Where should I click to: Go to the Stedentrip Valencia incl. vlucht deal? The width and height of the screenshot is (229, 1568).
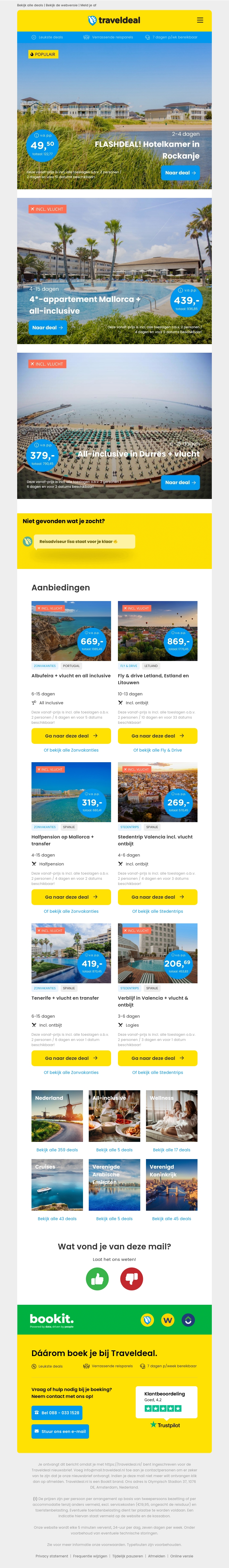click(157, 897)
